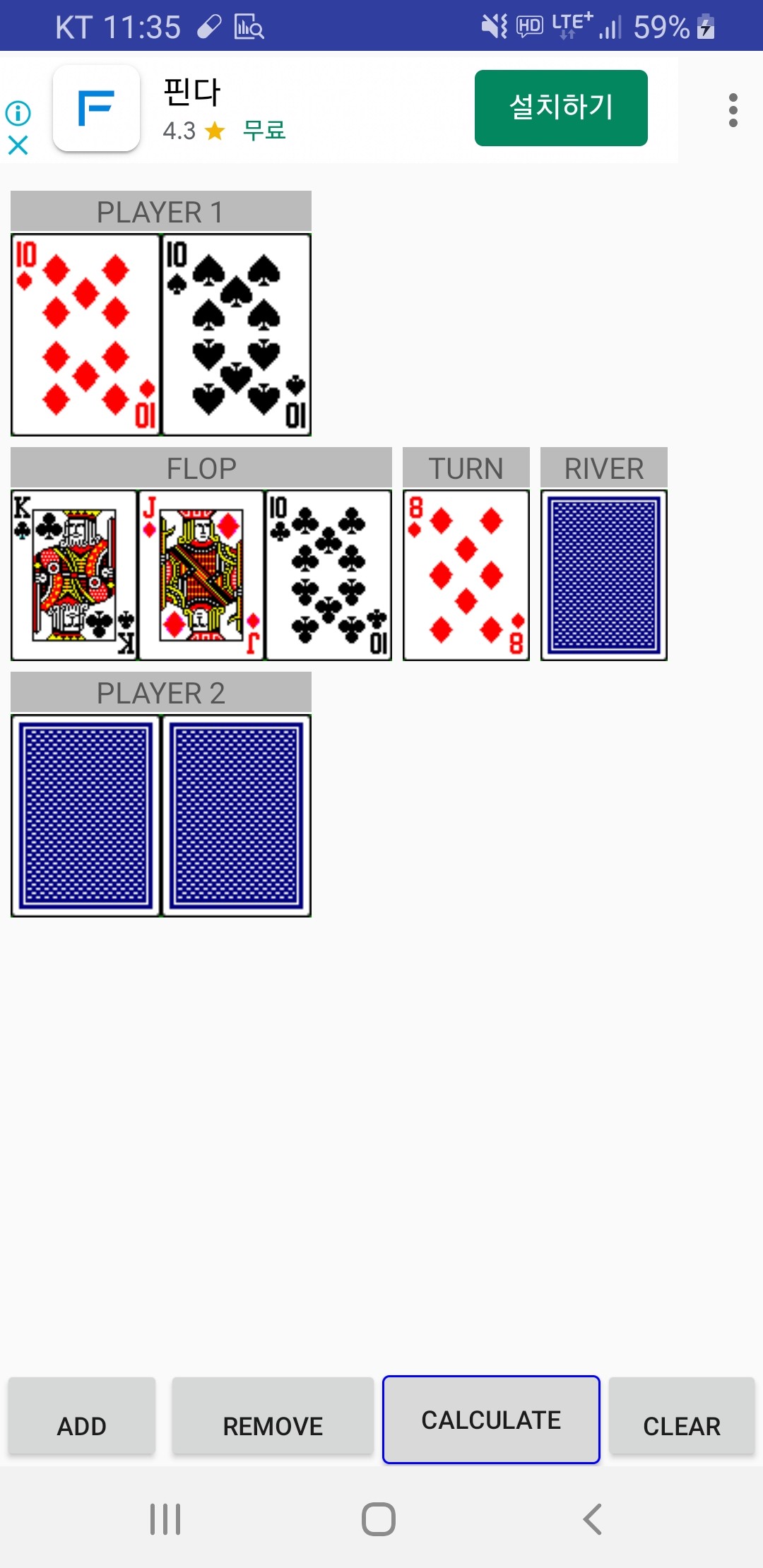
Task: Tap the eight of diamonds turn card
Action: coord(466,576)
